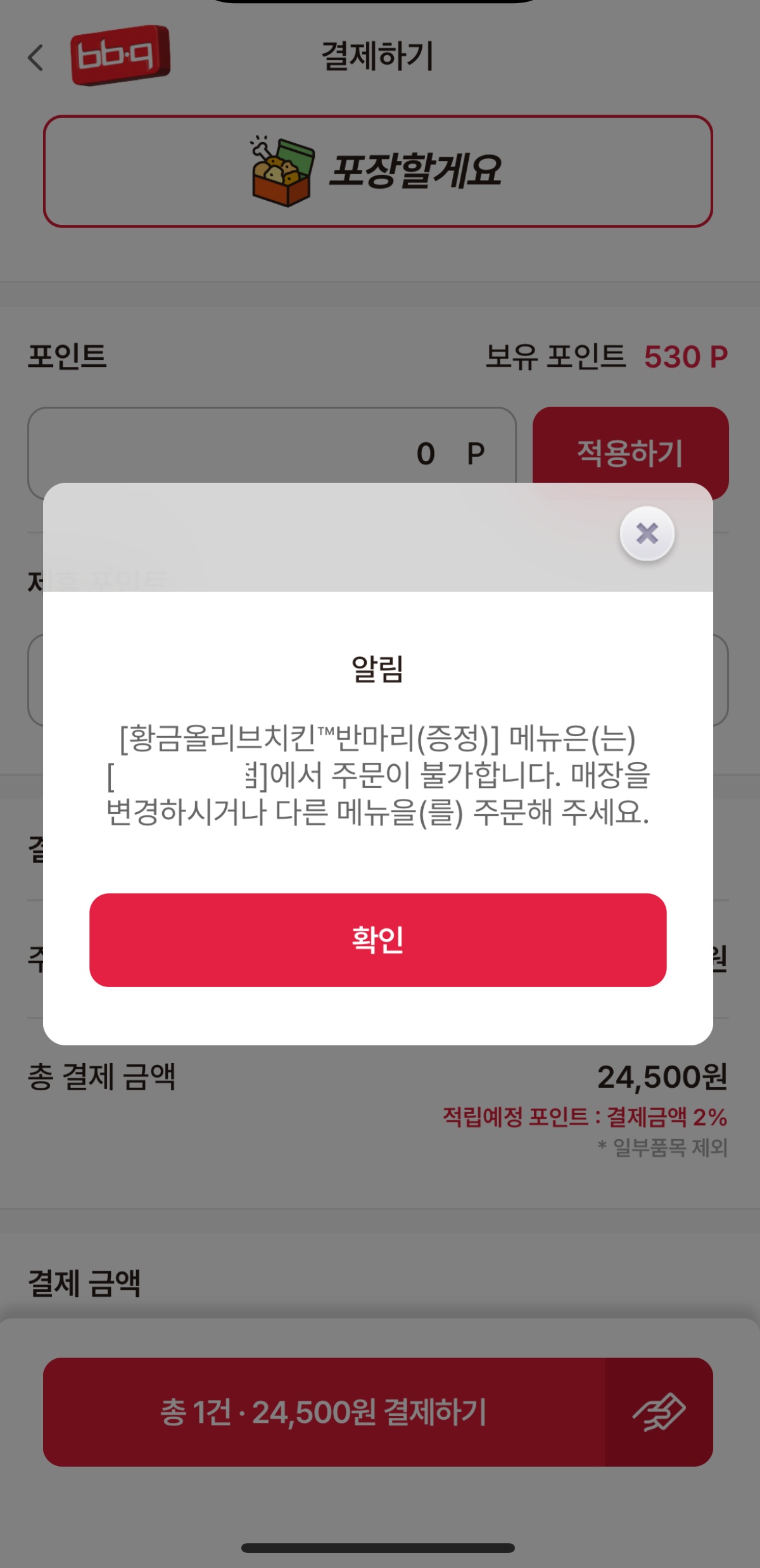Dismiss the 알림 dialog with X
The width and height of the screenshot is (760, 1568).
[x=647, y=533]
